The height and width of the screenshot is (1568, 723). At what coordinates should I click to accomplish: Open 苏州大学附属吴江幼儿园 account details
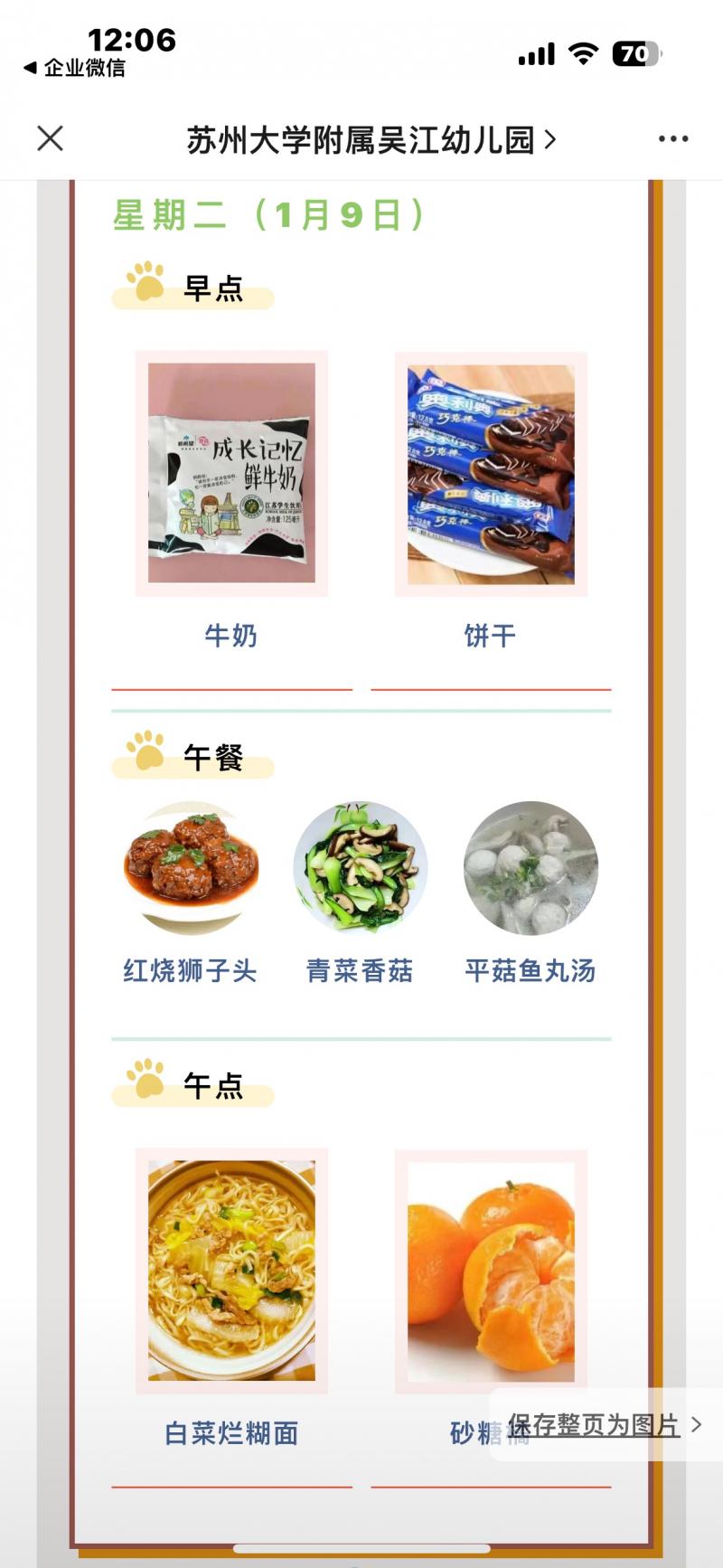[x=371, y=140]
